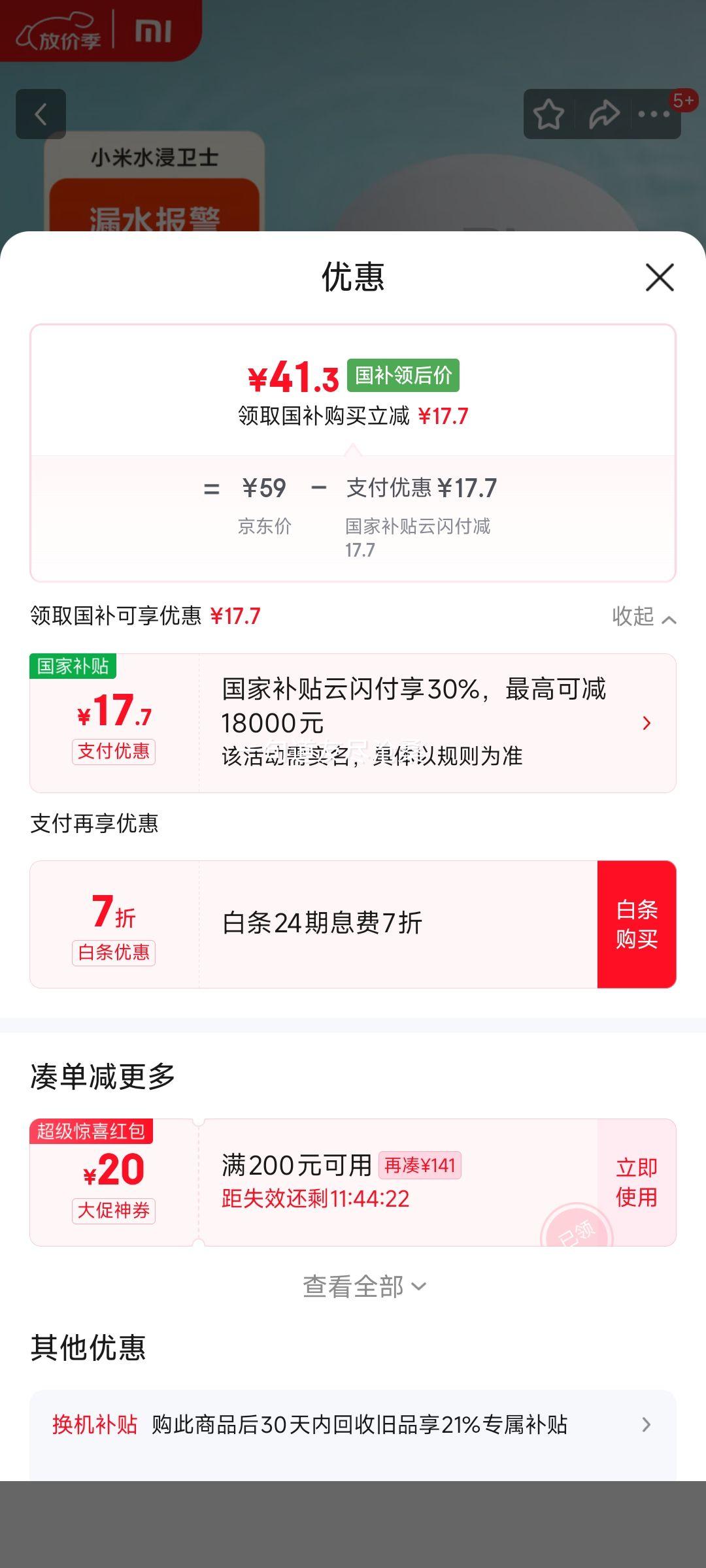Open the three-dot more menu

[x=654, y=114]
